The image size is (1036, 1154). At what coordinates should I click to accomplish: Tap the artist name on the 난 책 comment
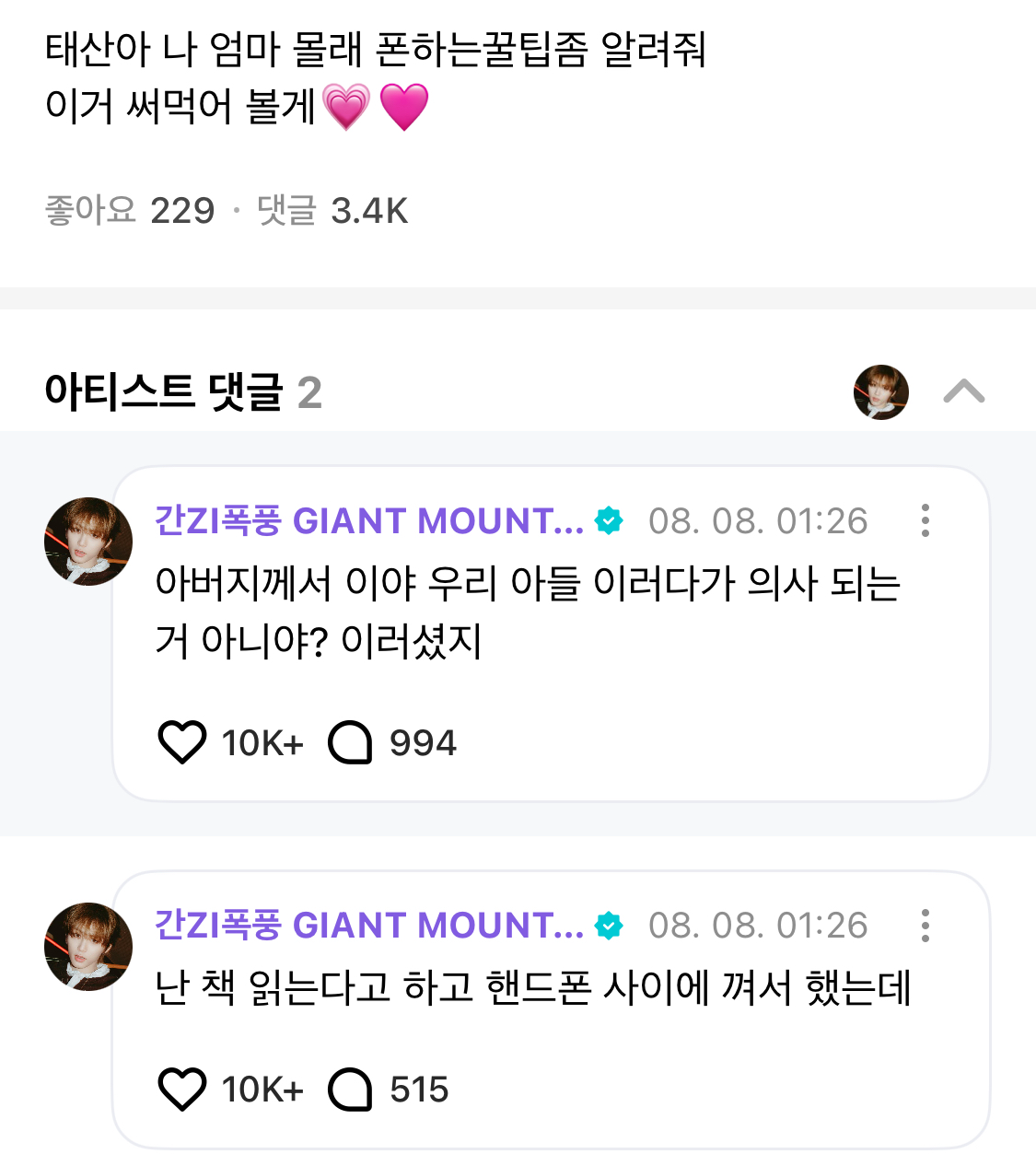point(368,926)
